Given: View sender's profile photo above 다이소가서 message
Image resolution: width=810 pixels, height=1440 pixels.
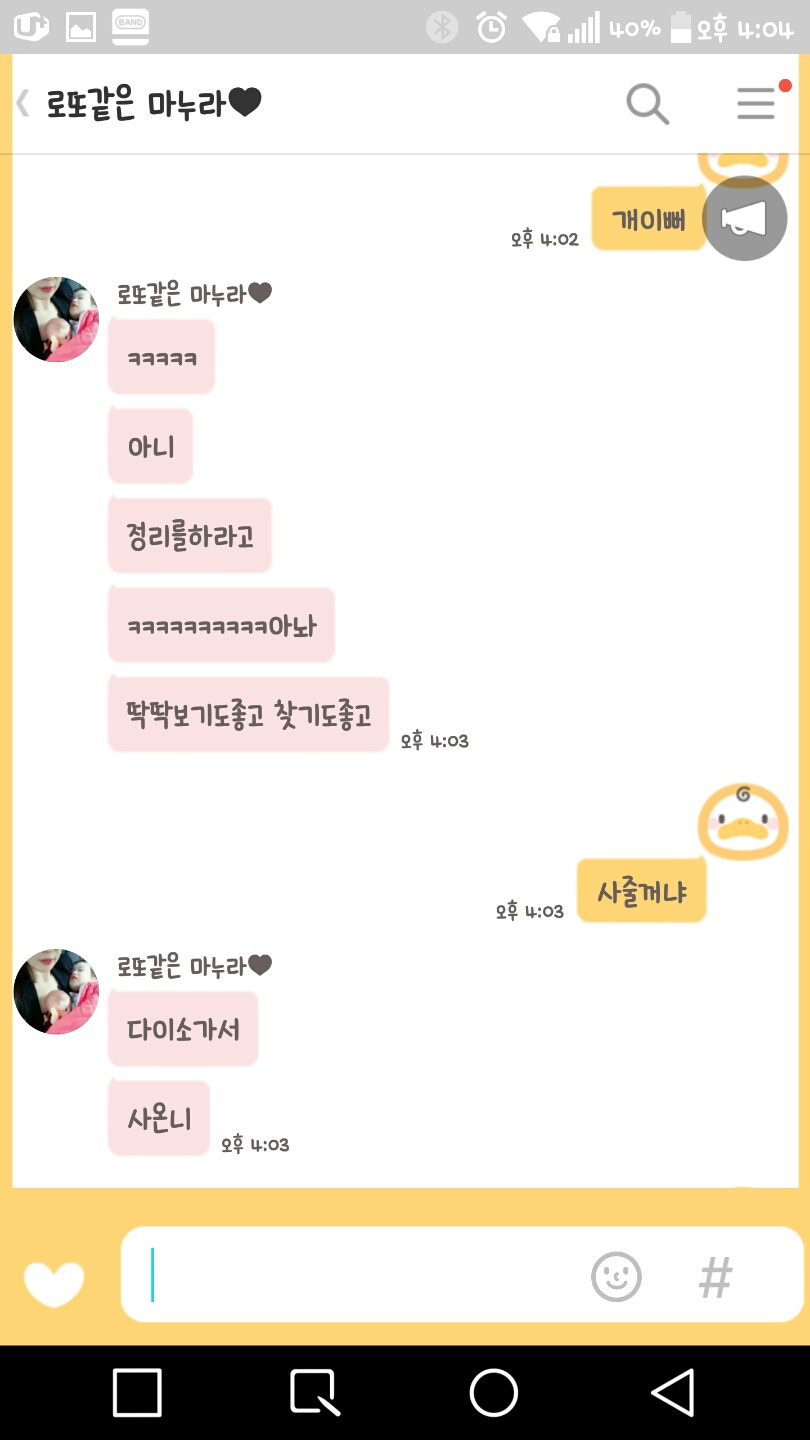Looking at the screenshot, I should [56, 991].
